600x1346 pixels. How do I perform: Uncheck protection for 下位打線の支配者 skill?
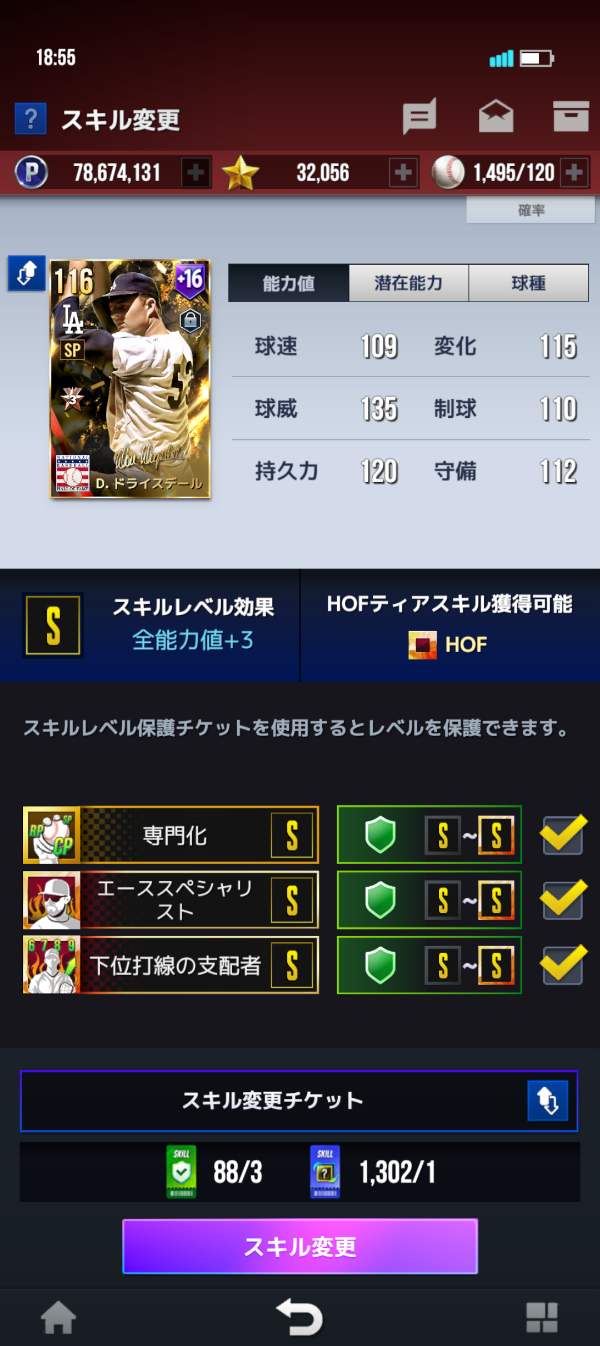(x=563, y=964)
